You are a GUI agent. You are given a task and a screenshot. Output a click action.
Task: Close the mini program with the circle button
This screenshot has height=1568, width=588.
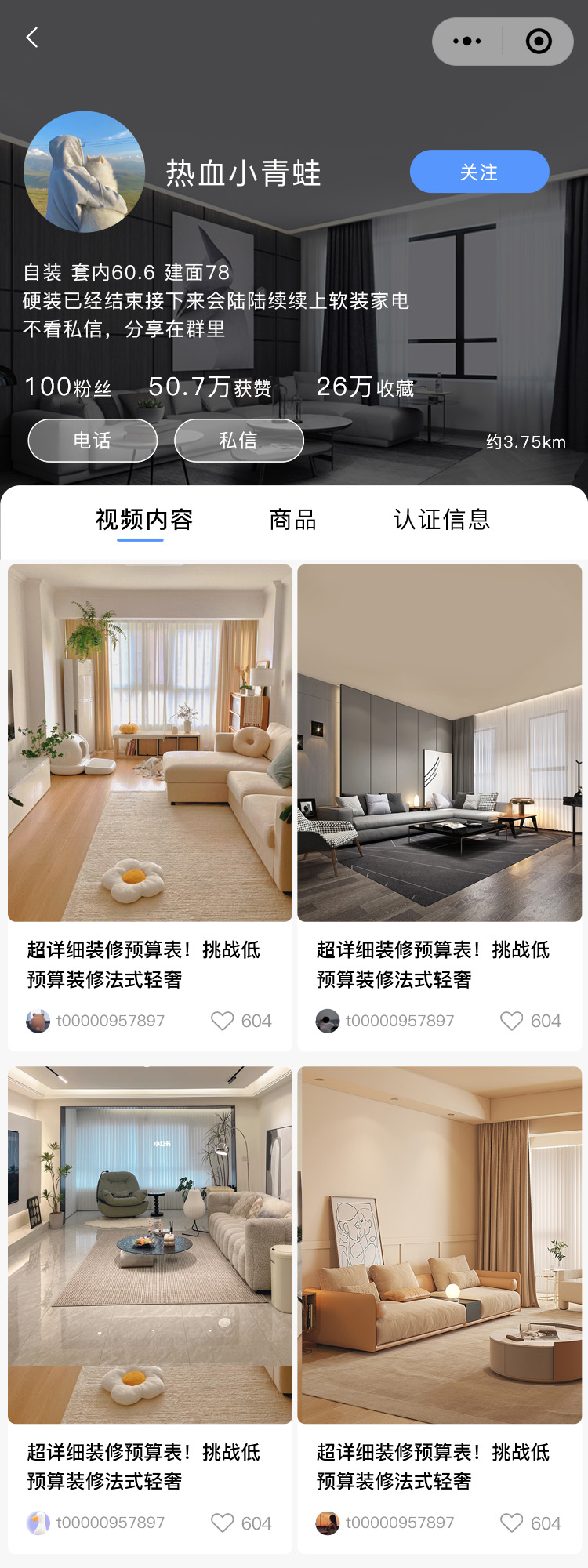pos(539,42)
